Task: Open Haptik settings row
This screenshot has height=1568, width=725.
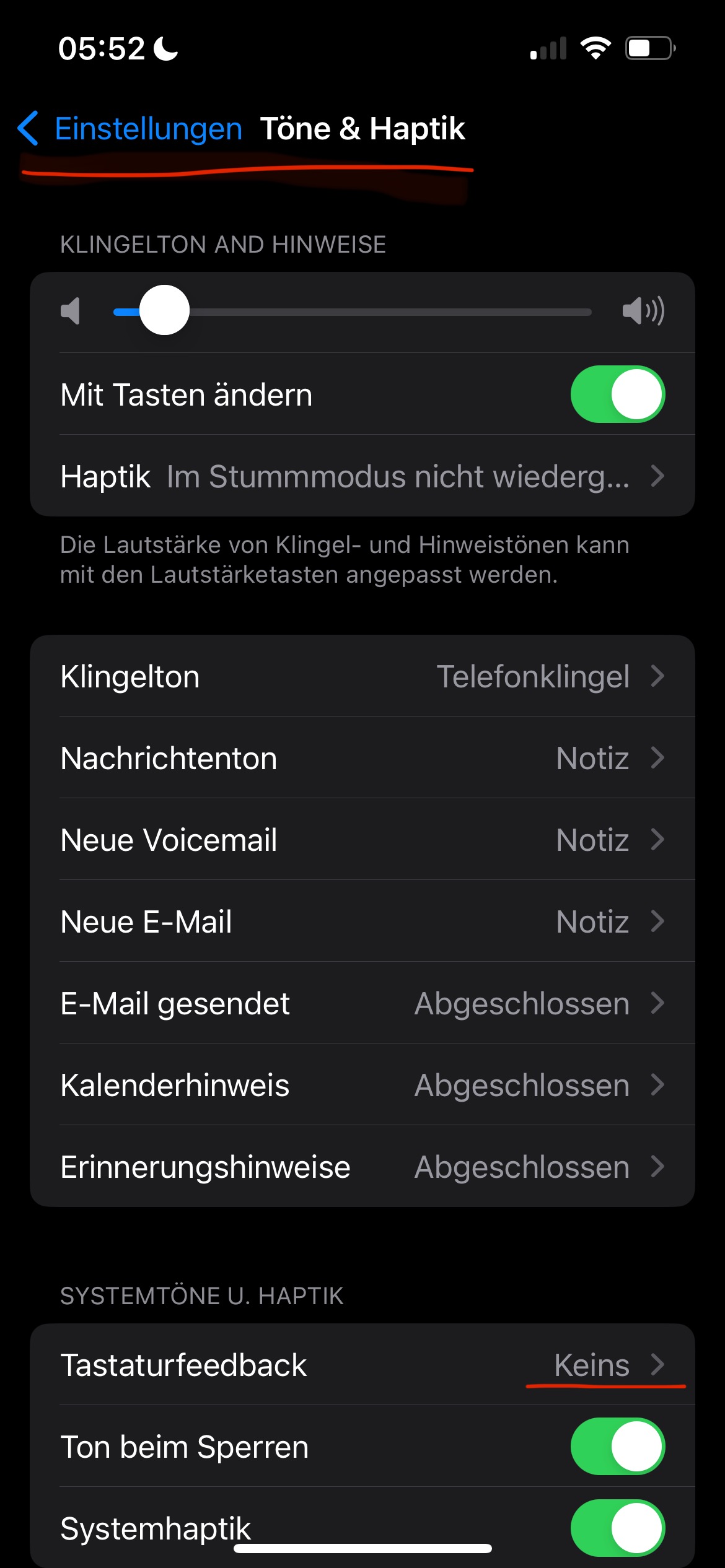Action: point(362,476)
